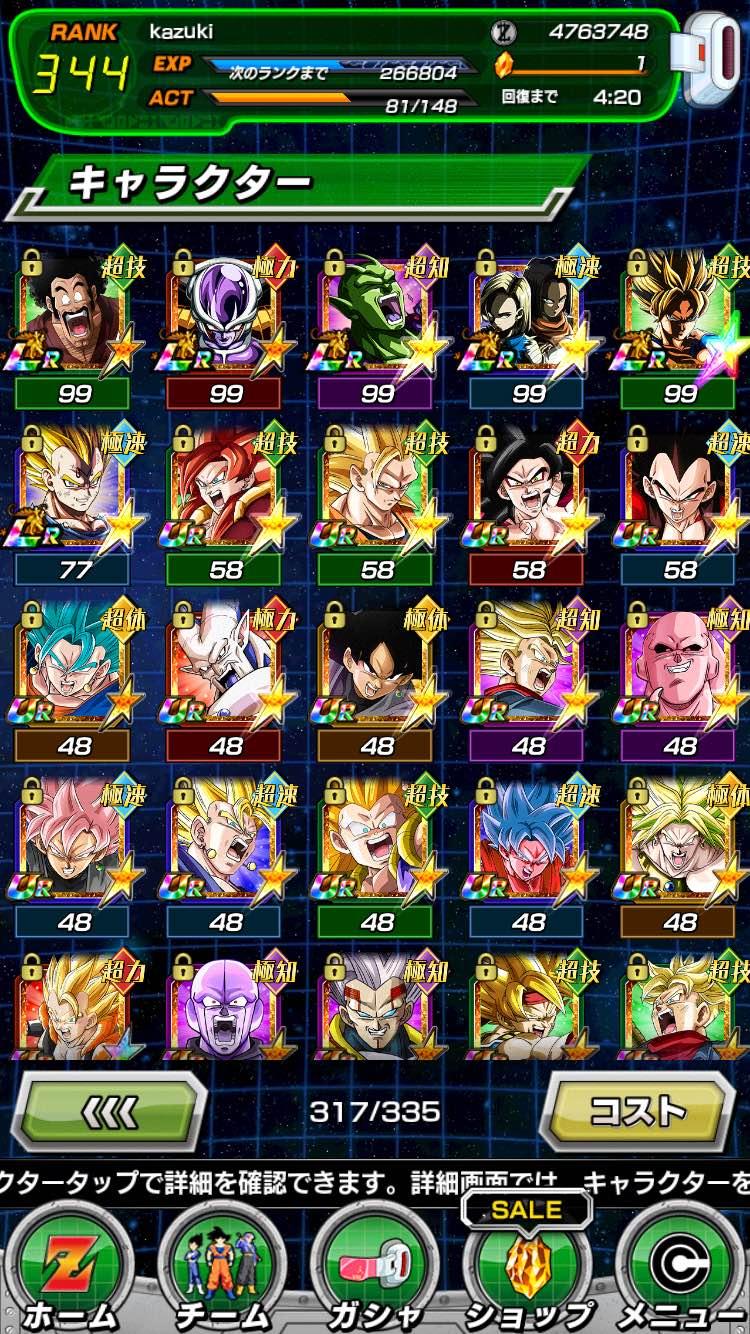750x1334 pixels.
Task: Select the Broly 極体 level 48 card
Action: click(680, 845)
